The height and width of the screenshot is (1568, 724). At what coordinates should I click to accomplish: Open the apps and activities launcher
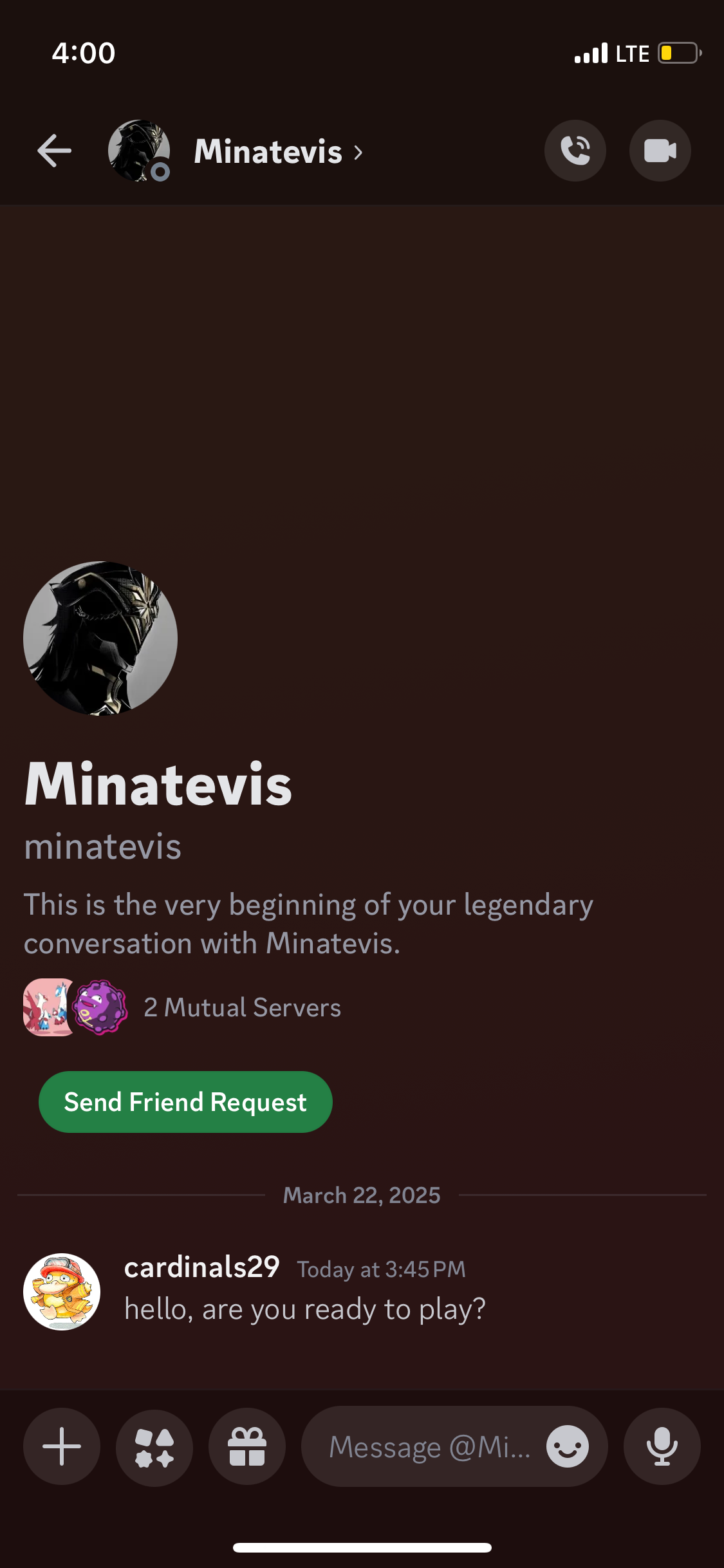click(x=154, y=1446)
